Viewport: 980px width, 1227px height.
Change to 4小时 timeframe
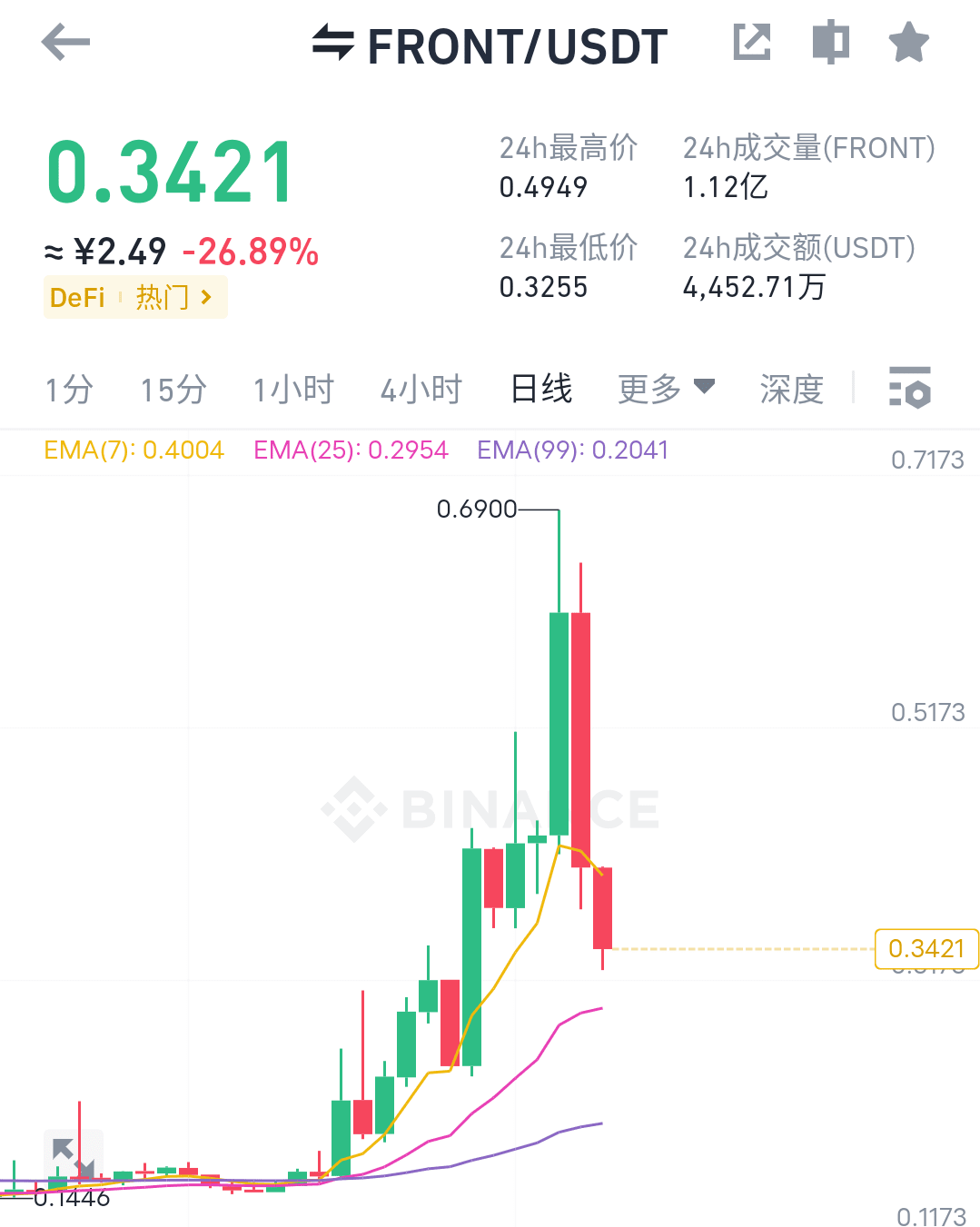point(421,390)
